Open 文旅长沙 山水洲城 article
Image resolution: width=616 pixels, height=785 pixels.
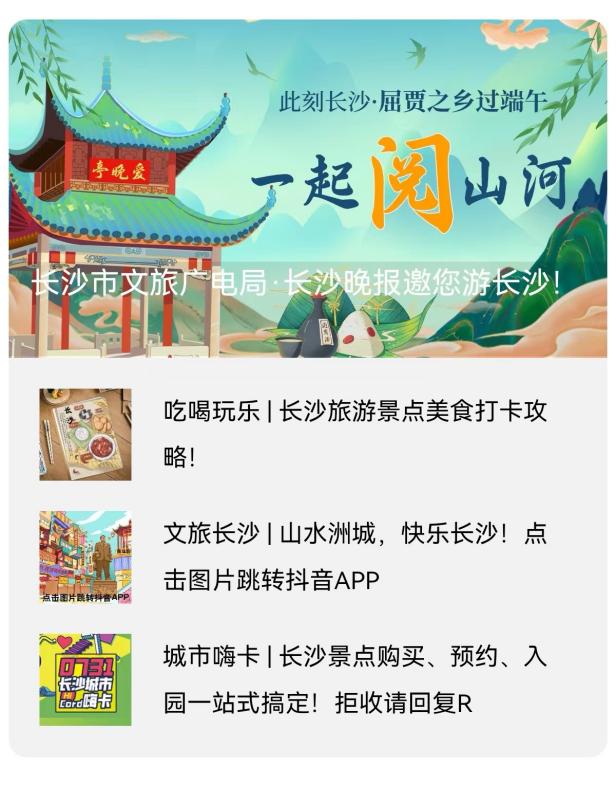[x=355, y=556]
